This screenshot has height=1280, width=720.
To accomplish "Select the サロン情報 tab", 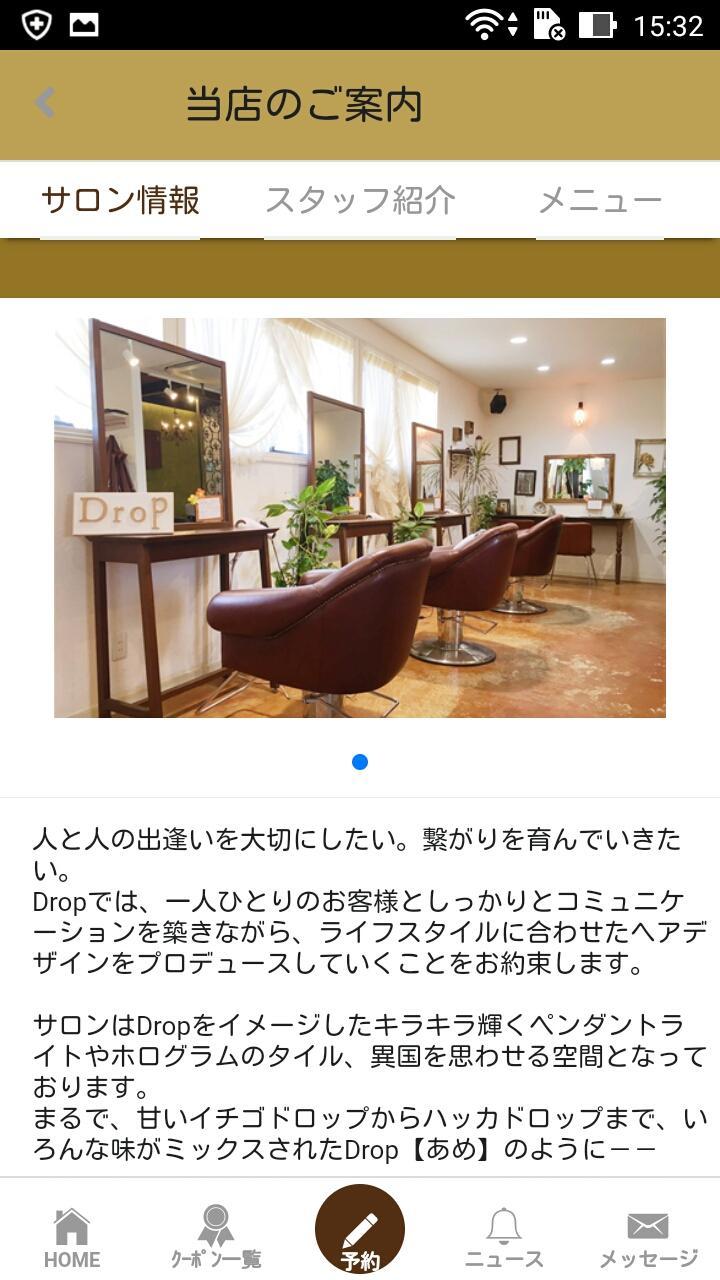I will (x=120, y=201).
